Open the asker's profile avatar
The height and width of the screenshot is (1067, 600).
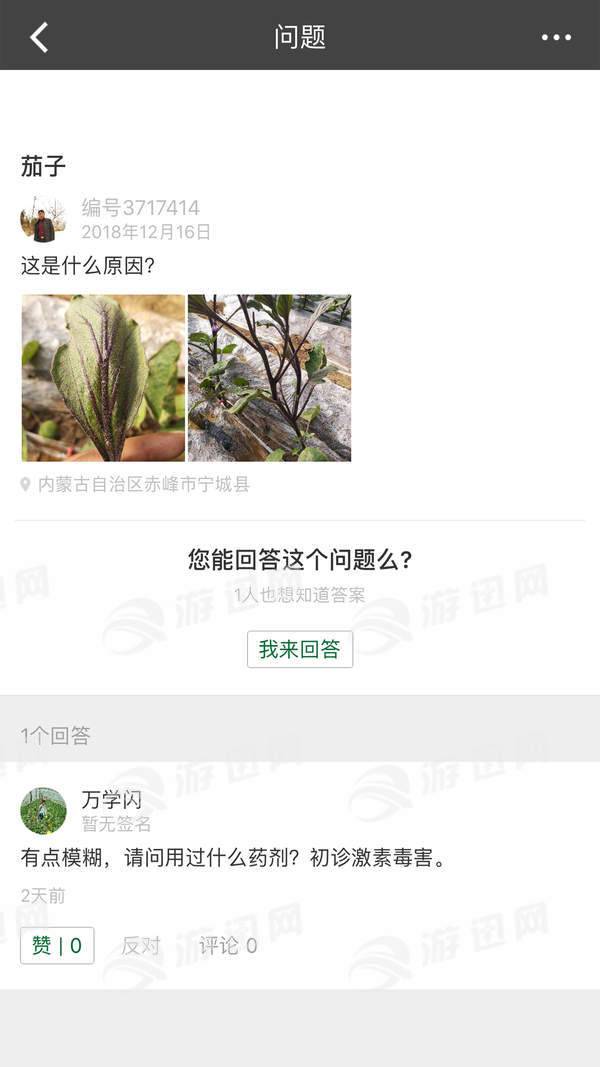(43, 219)
